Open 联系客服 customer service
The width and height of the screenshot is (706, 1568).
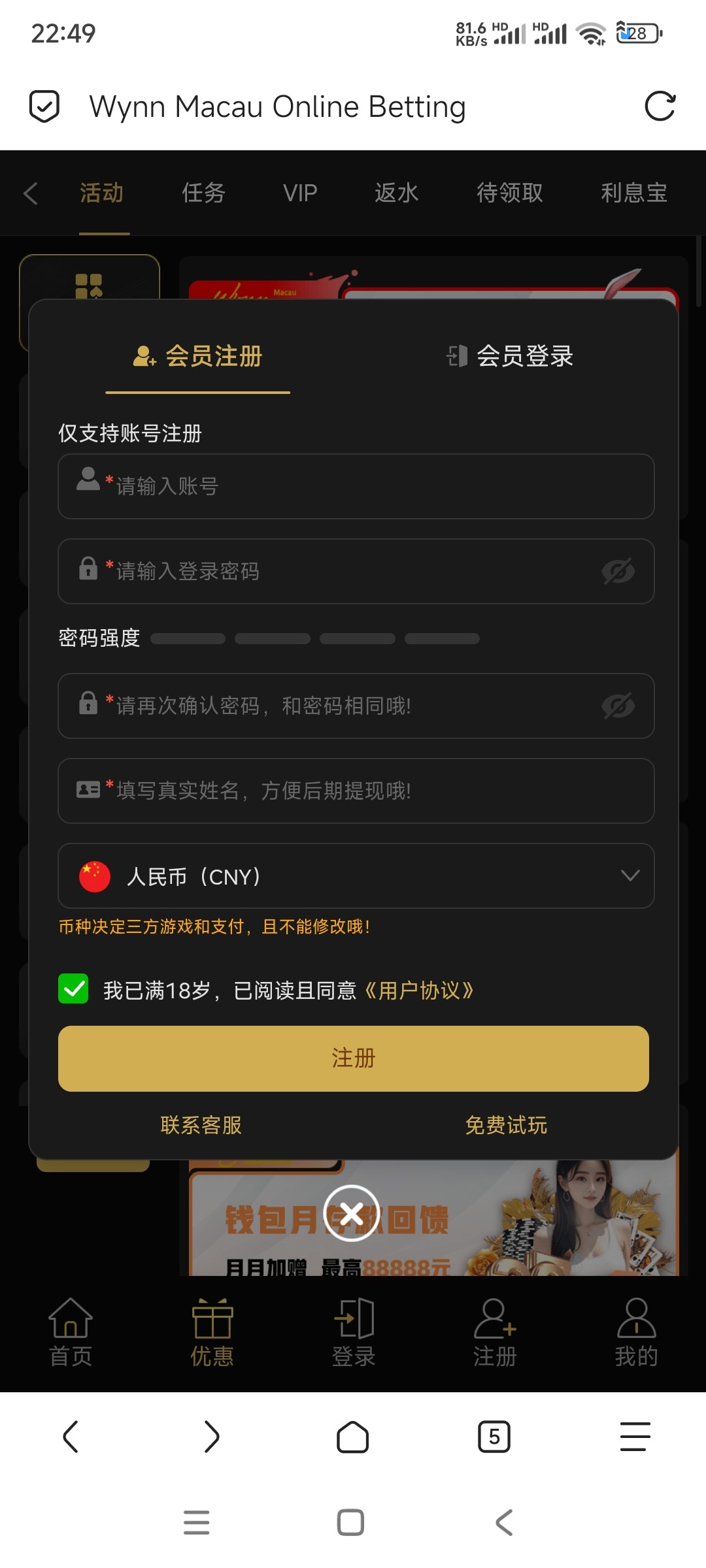coord(201,1125)
